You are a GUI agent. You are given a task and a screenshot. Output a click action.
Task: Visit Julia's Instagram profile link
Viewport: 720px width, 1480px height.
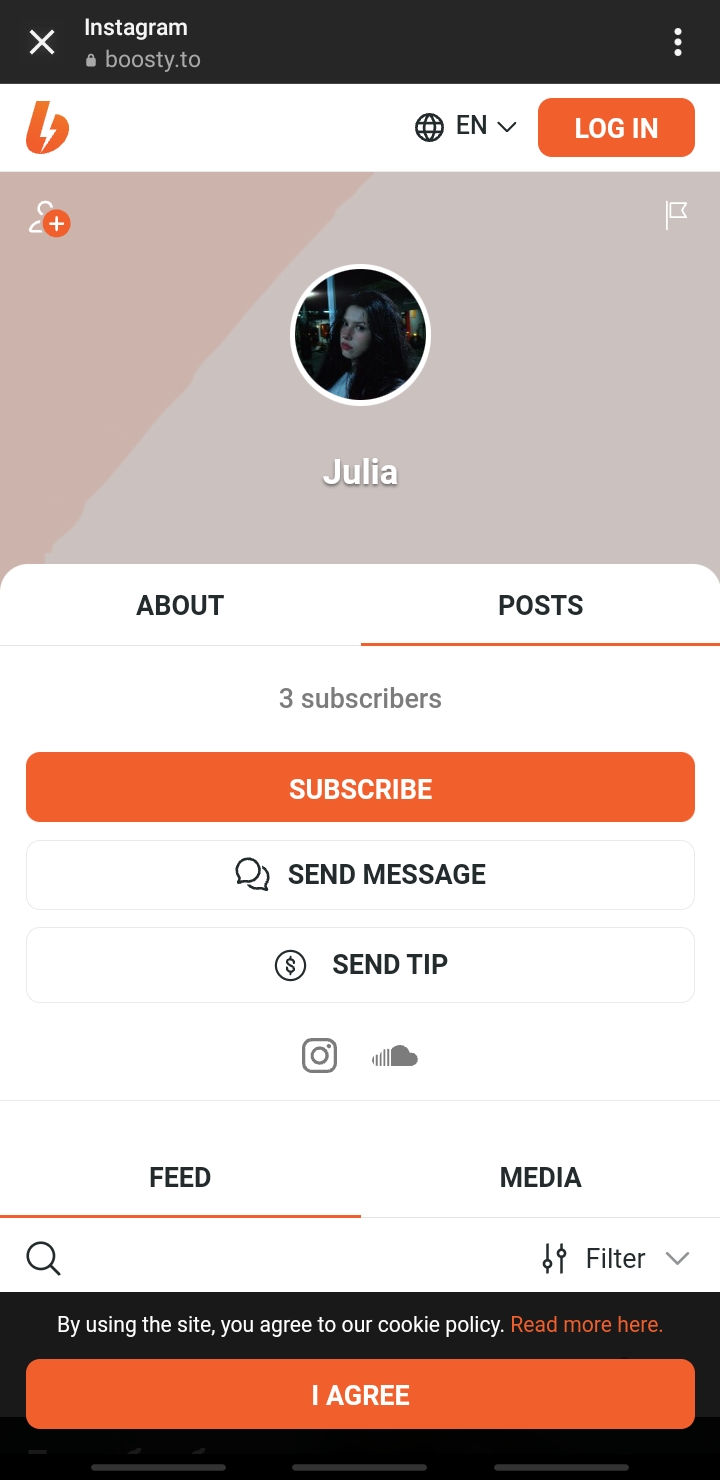(x=319, y=1055)
